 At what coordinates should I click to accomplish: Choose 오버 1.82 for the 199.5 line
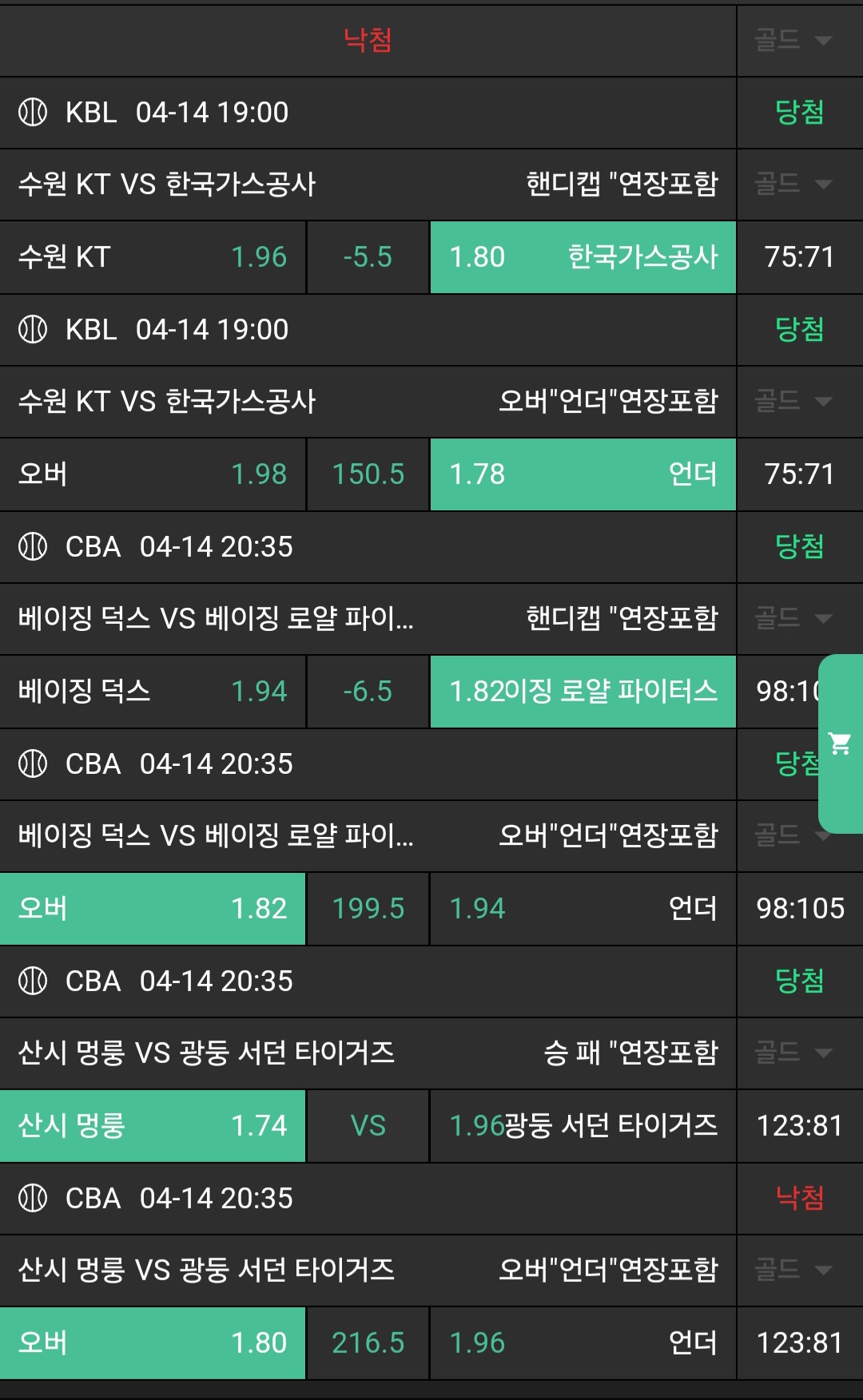[x=152, y=909]
